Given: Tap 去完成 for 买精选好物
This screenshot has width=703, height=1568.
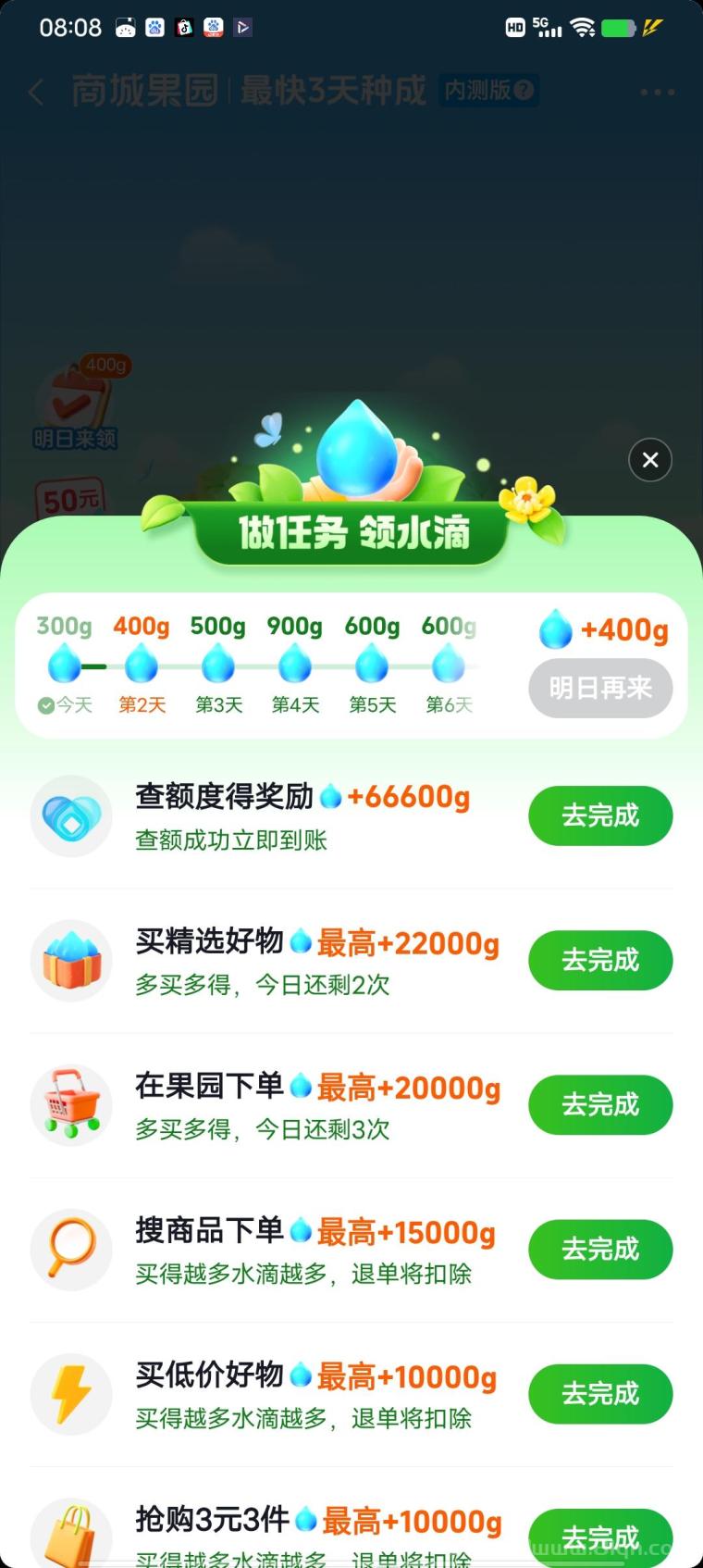Looking at the screenshot, I should click(600, 960).
